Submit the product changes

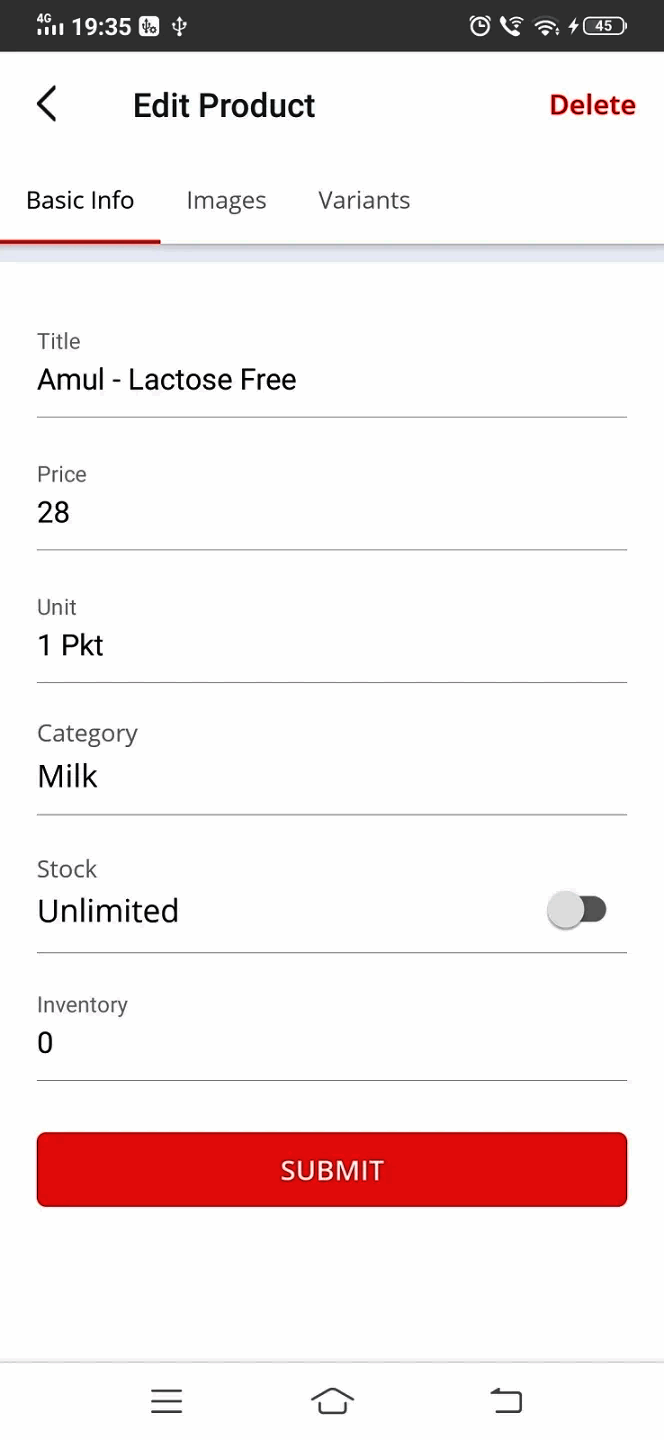click(x=332, y=1170)
